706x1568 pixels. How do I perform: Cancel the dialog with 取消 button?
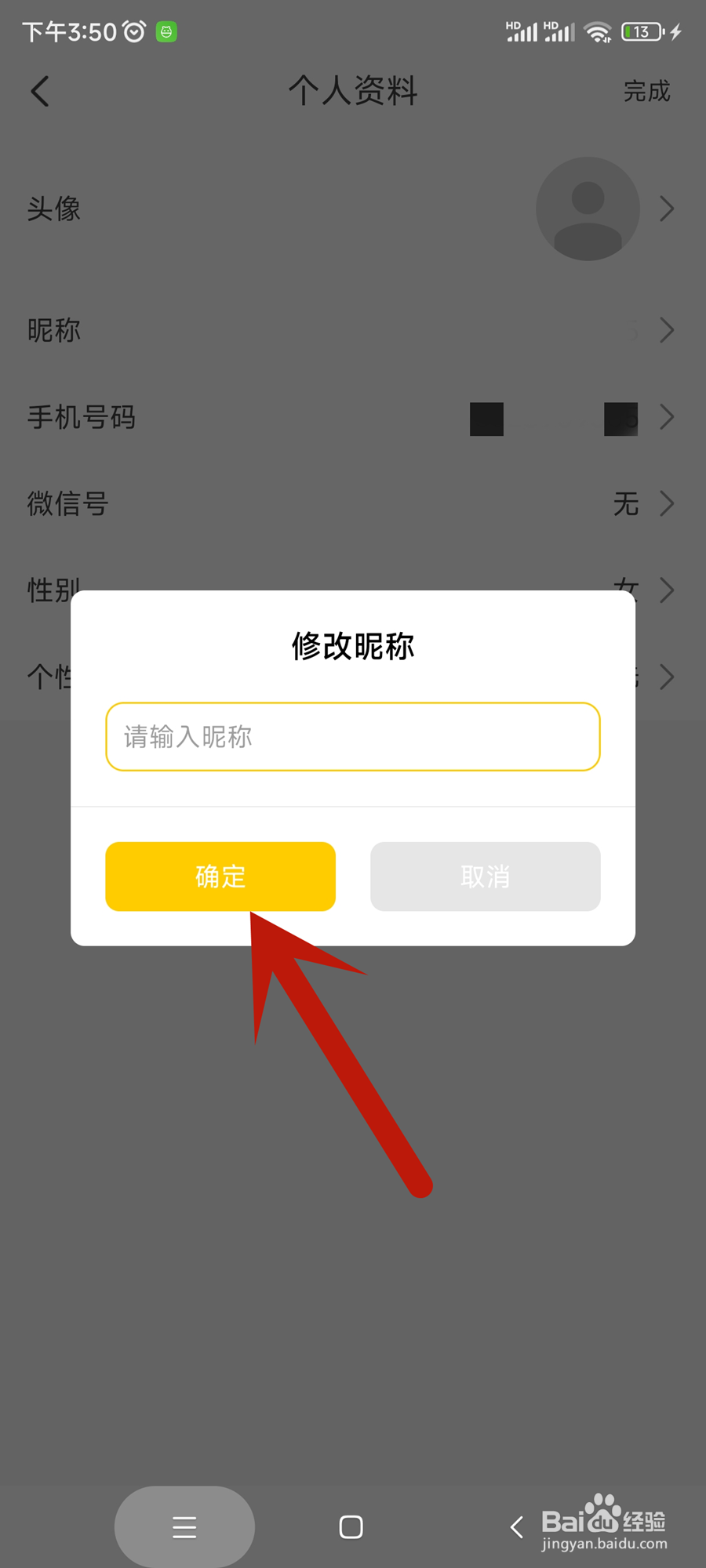485,876
